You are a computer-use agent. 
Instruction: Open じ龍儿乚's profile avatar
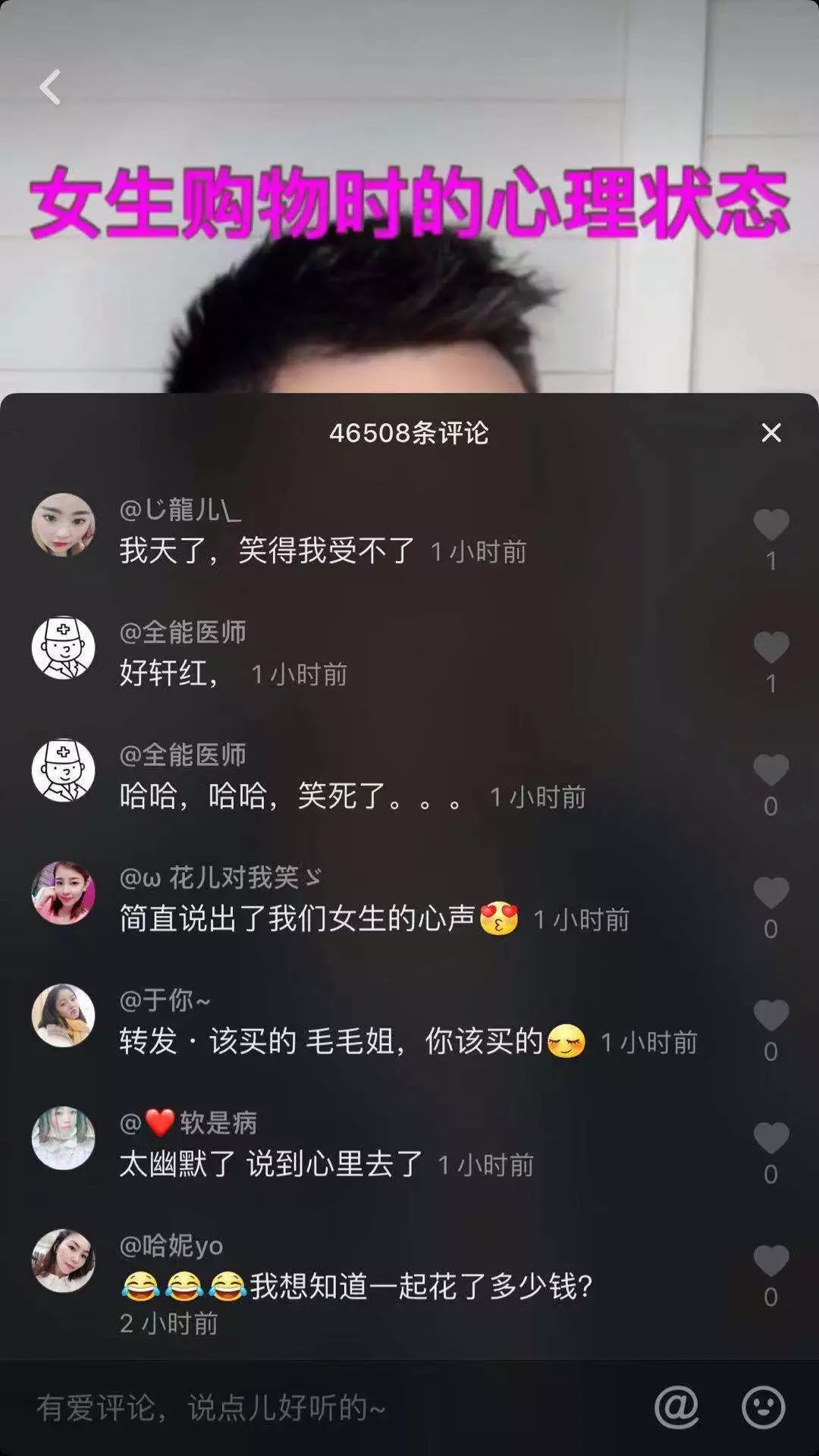pyautogui.click(x=63, y=526)
